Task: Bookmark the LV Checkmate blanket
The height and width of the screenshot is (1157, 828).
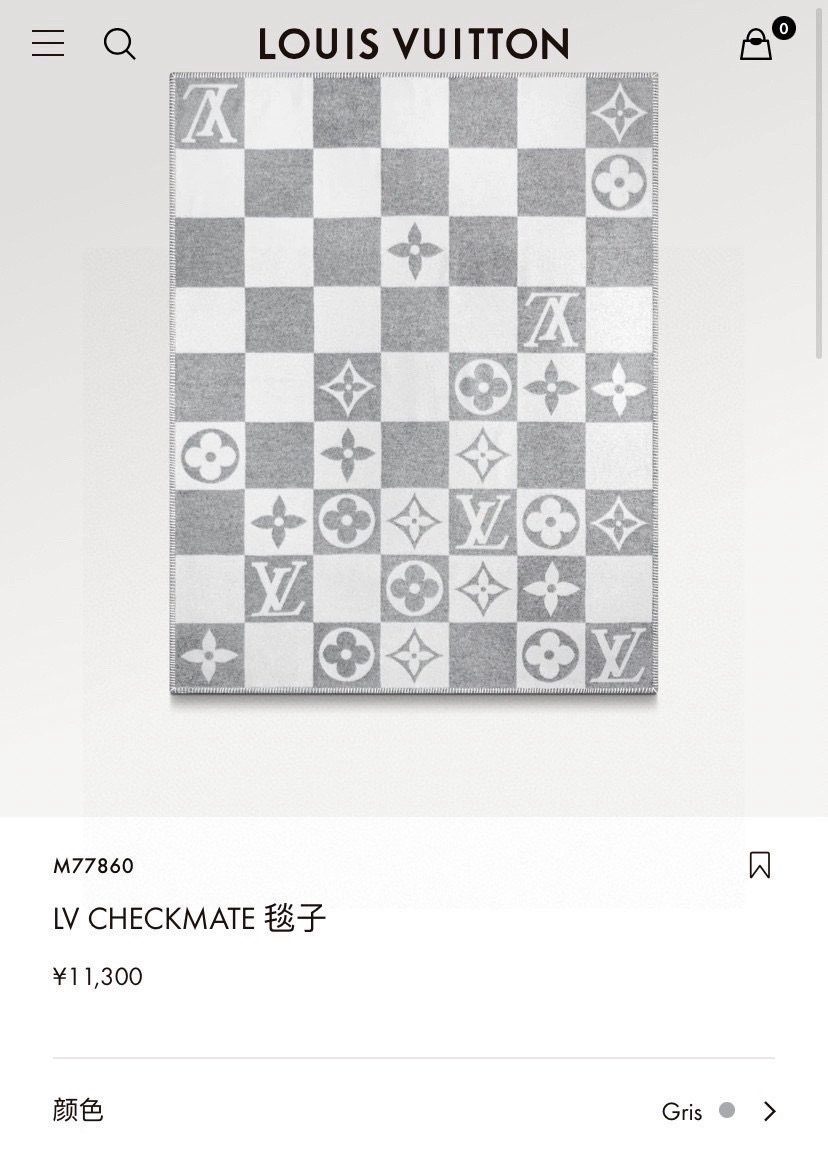Action: (x=760, y=865)
